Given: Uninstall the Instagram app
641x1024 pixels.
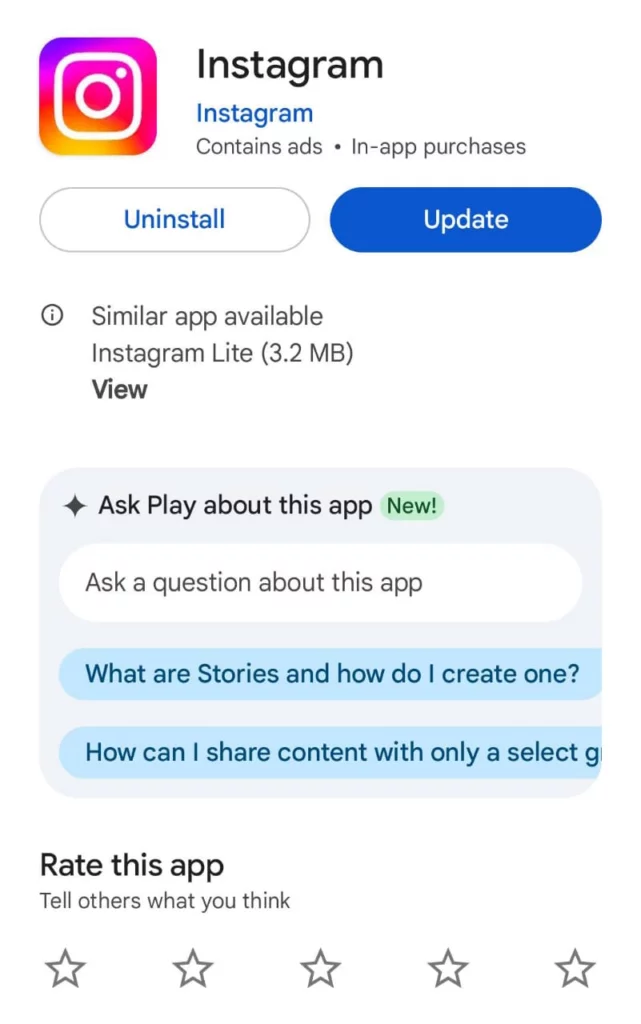Looking at the screenshot, I should pyautogui.click(x=174, y=220).
